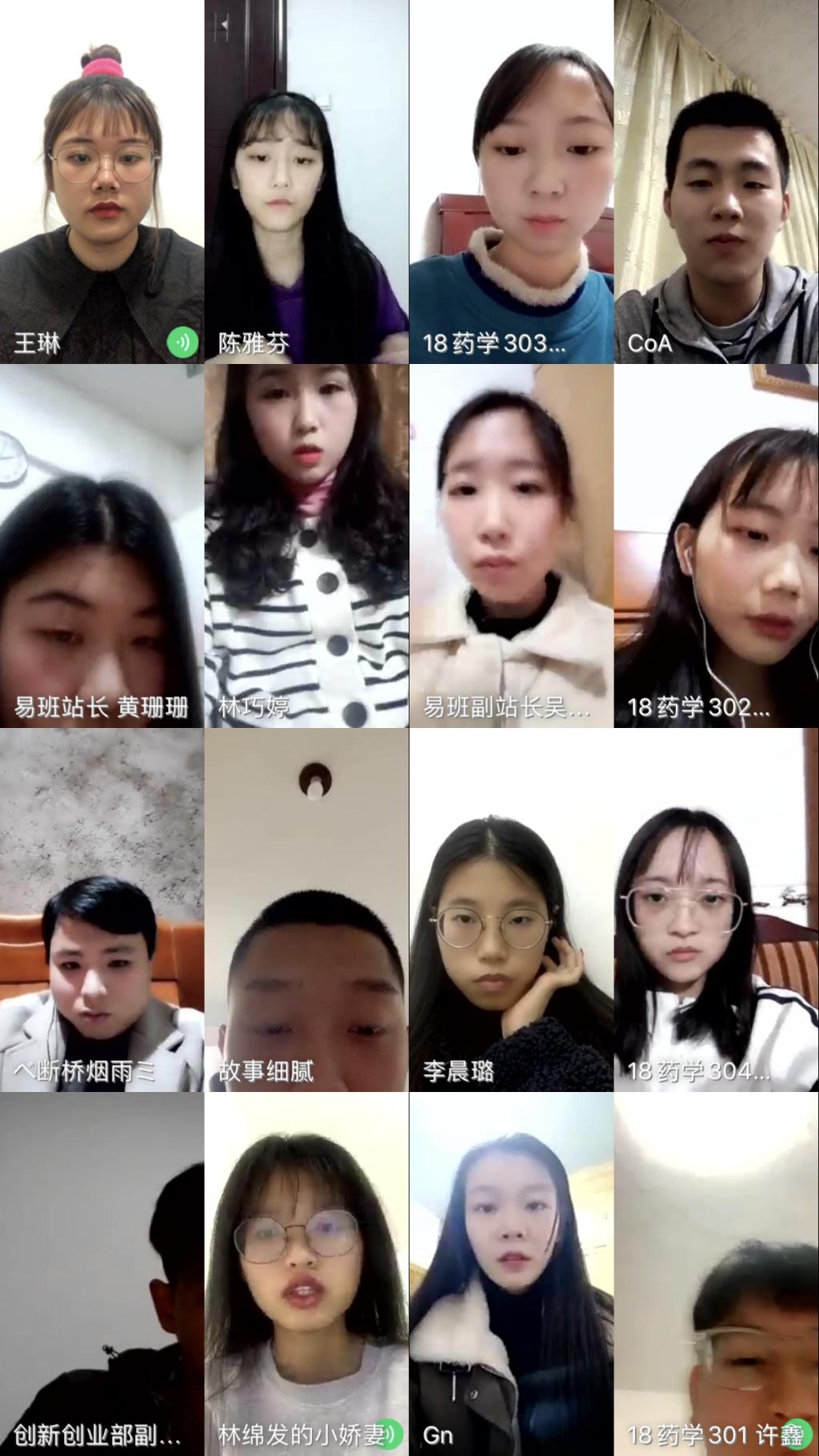Screen dimensions: 819x1456
Task: Open the 18药学301 许鑫 video tile
Action: tap(717, 1274)
